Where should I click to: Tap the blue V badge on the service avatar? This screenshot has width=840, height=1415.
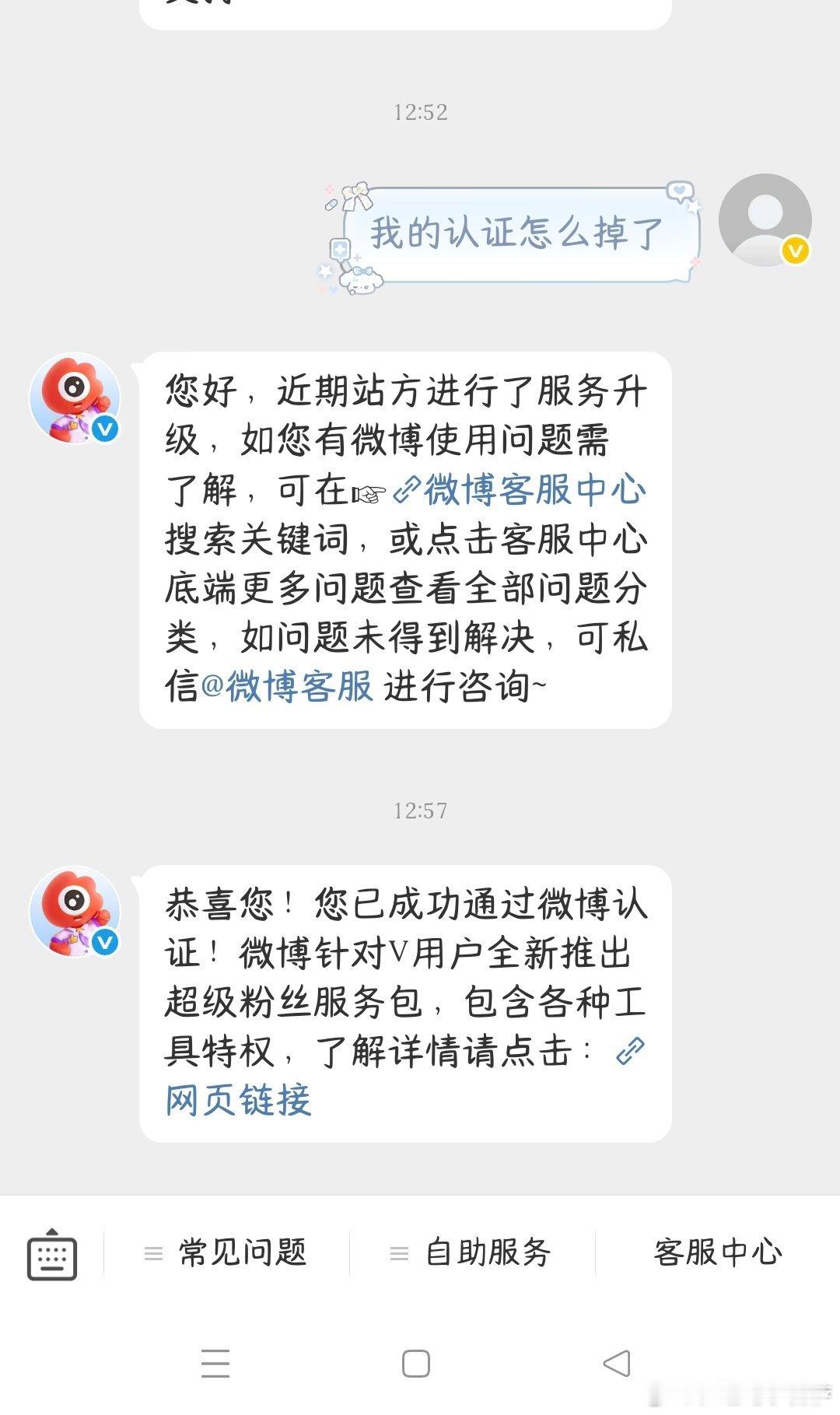pyautogui.click(x=107, y=427)
